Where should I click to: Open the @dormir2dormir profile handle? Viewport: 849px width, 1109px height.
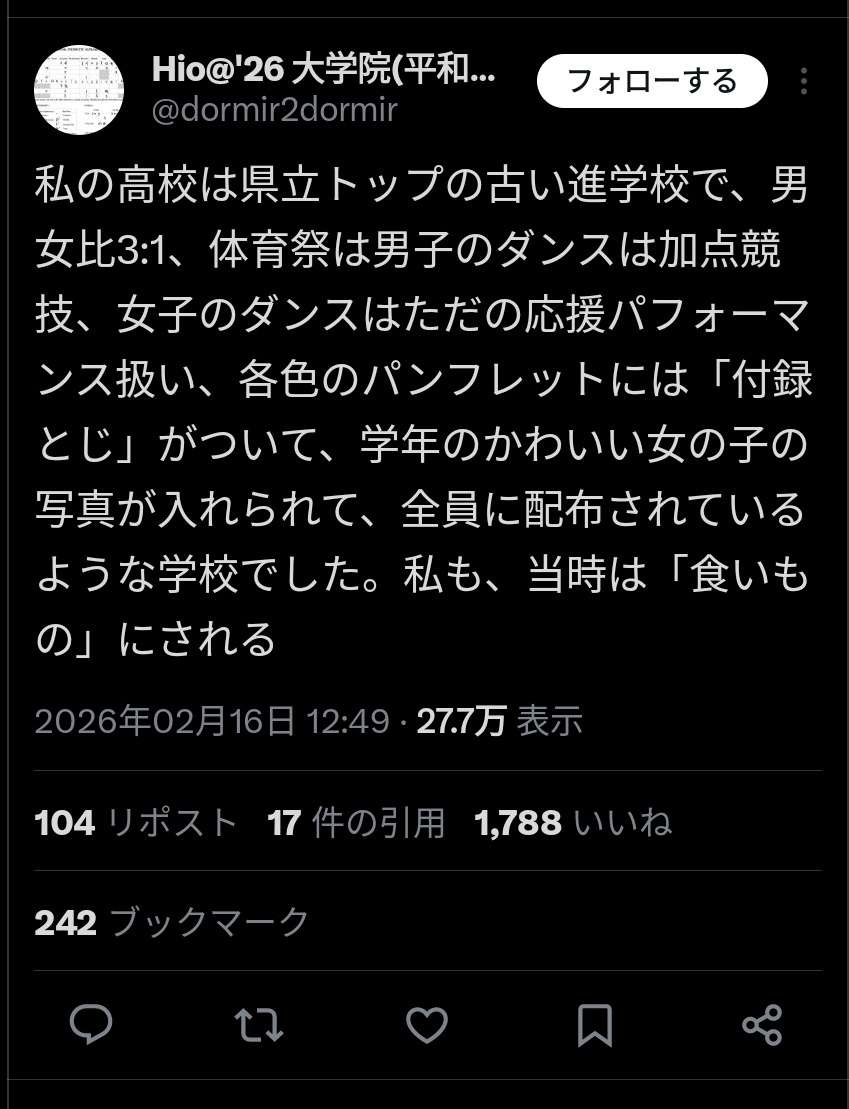pos(274,110)
